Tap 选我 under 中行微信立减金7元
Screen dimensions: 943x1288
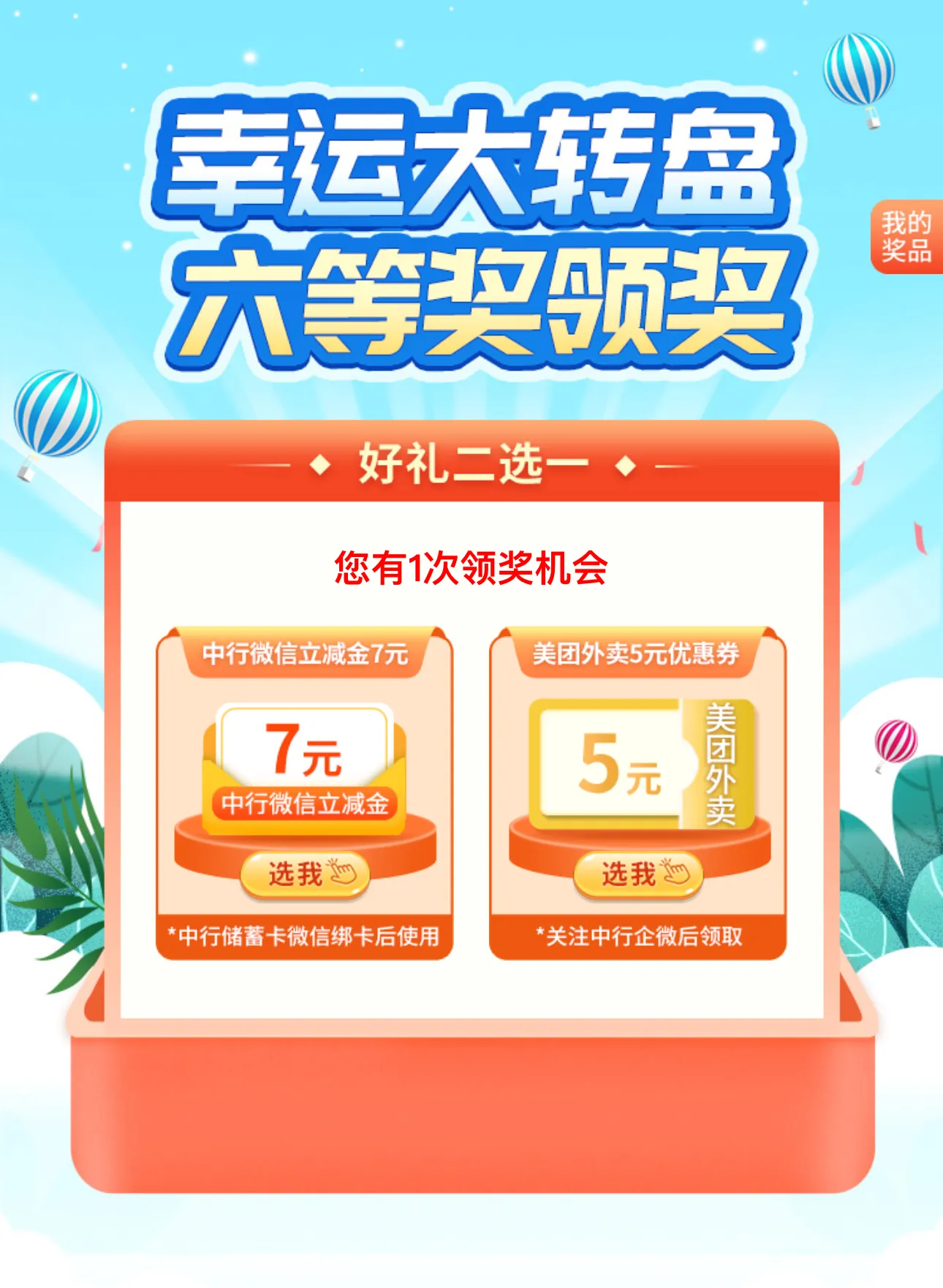(305, 874)
